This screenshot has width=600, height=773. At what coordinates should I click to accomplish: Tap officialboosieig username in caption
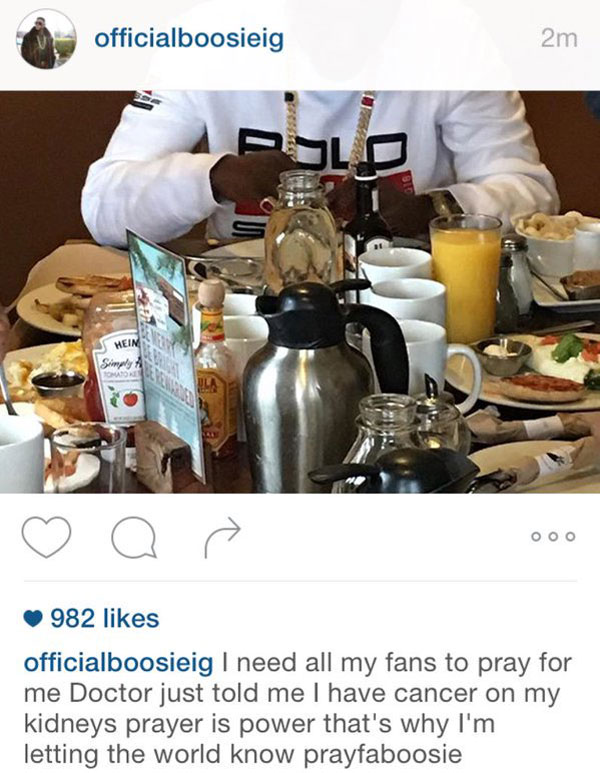tap(117, 664)
